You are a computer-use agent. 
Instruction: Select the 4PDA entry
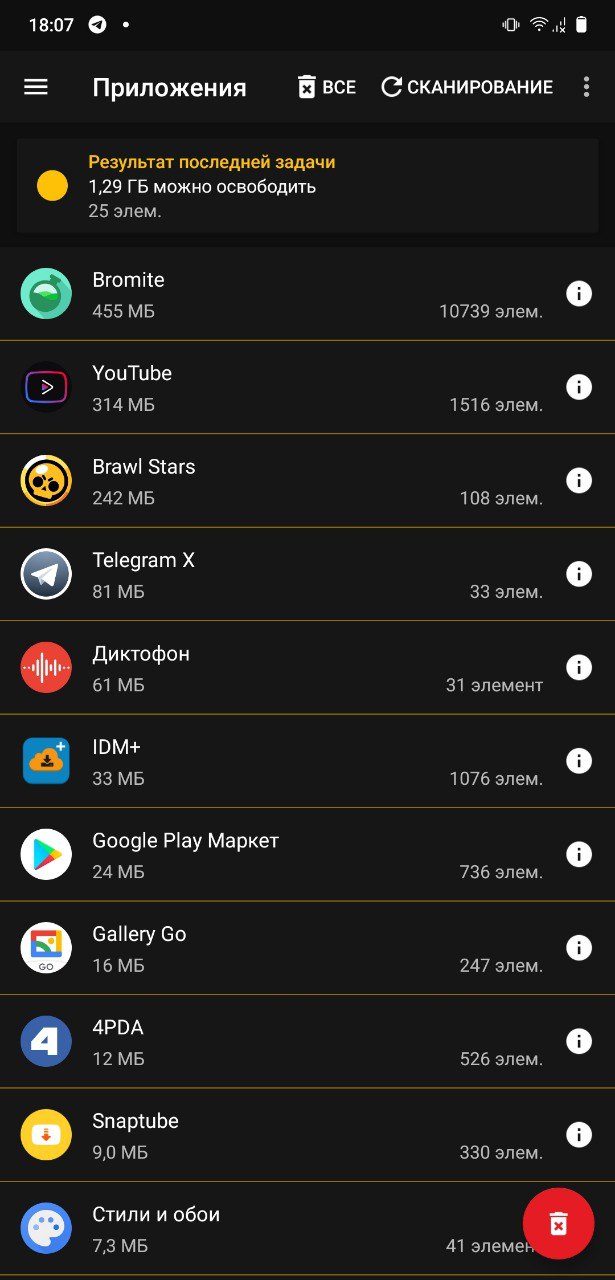click(x=307, y=1042)
